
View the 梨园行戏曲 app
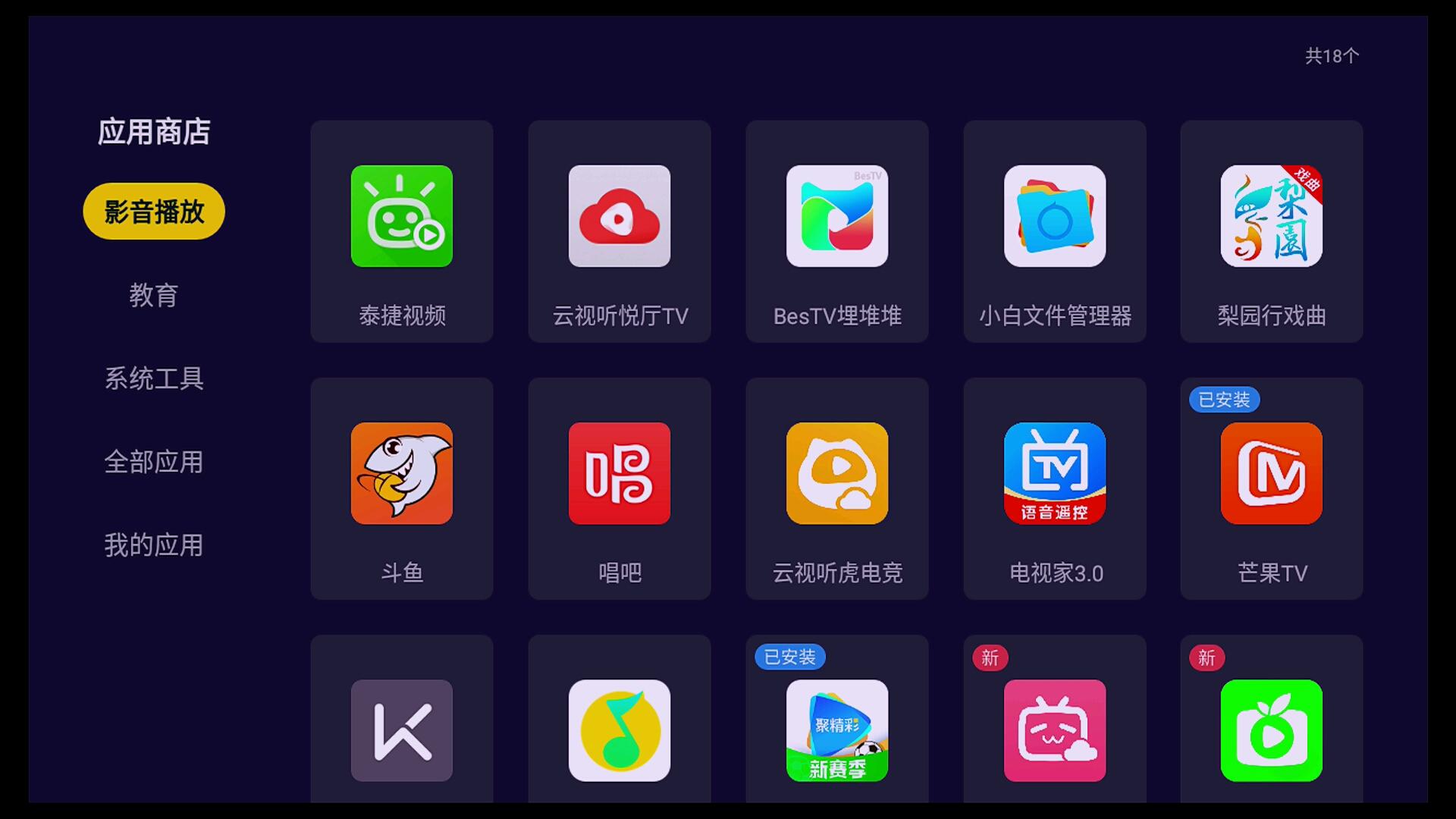tap(1272, 231)
